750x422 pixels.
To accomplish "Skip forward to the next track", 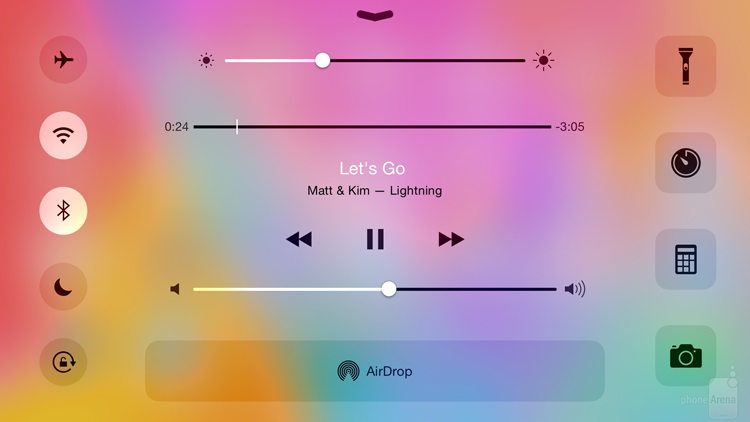I will click(451, 239).
